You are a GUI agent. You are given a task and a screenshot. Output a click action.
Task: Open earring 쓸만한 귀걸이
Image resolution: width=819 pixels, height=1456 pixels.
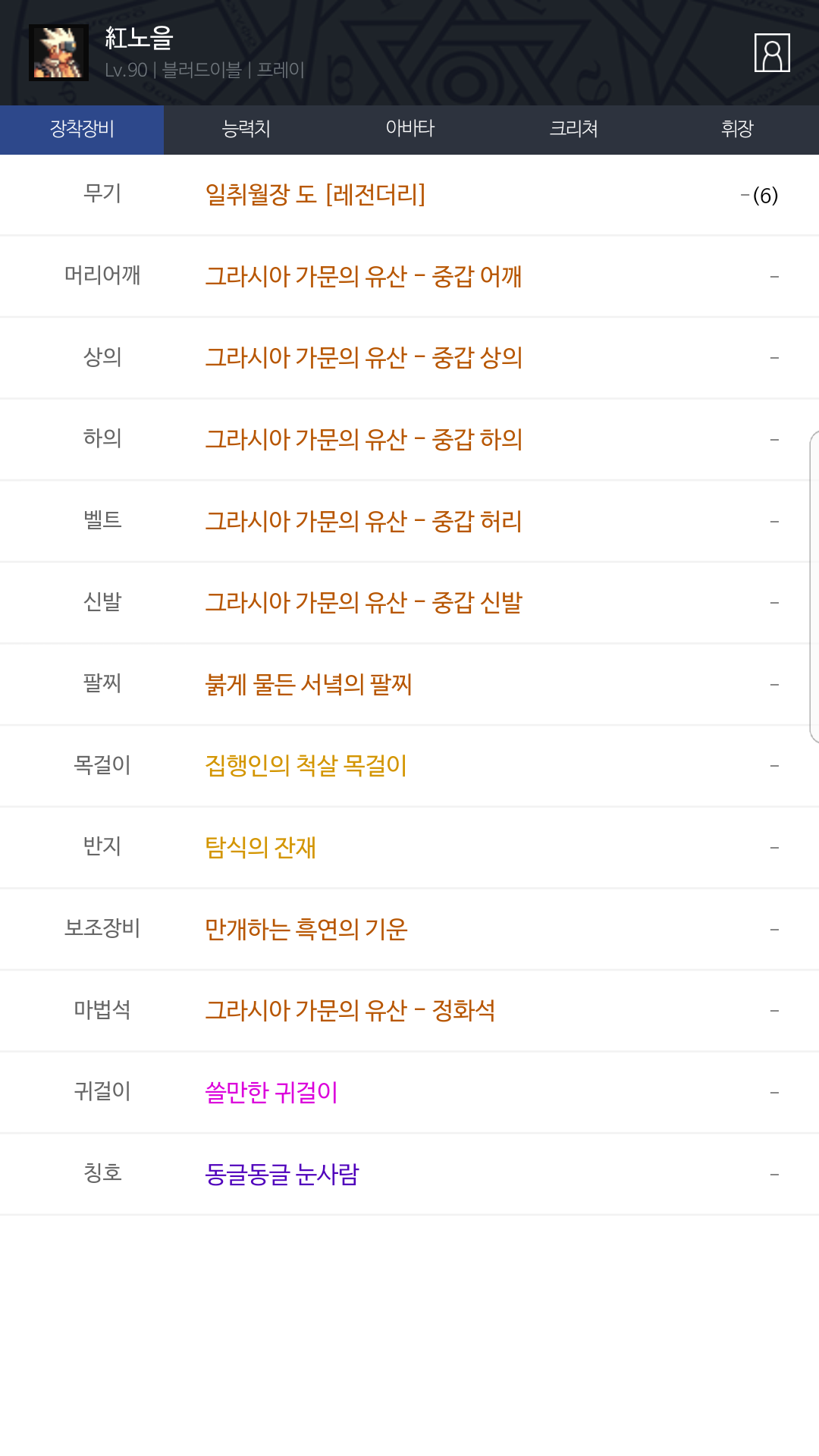271,1093
